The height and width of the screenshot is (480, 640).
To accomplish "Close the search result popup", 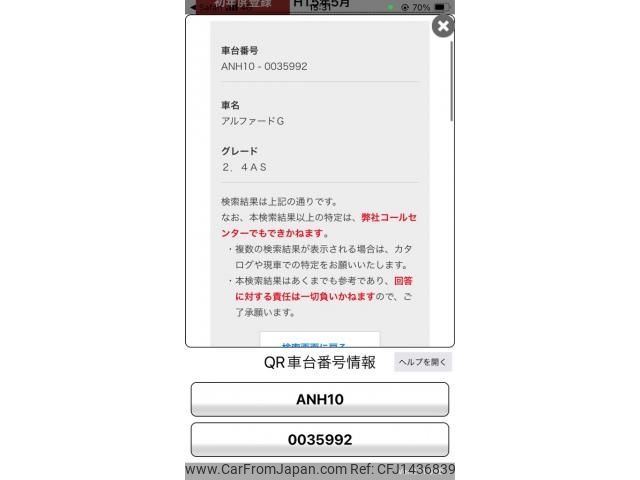I will (x=442, y=27).
